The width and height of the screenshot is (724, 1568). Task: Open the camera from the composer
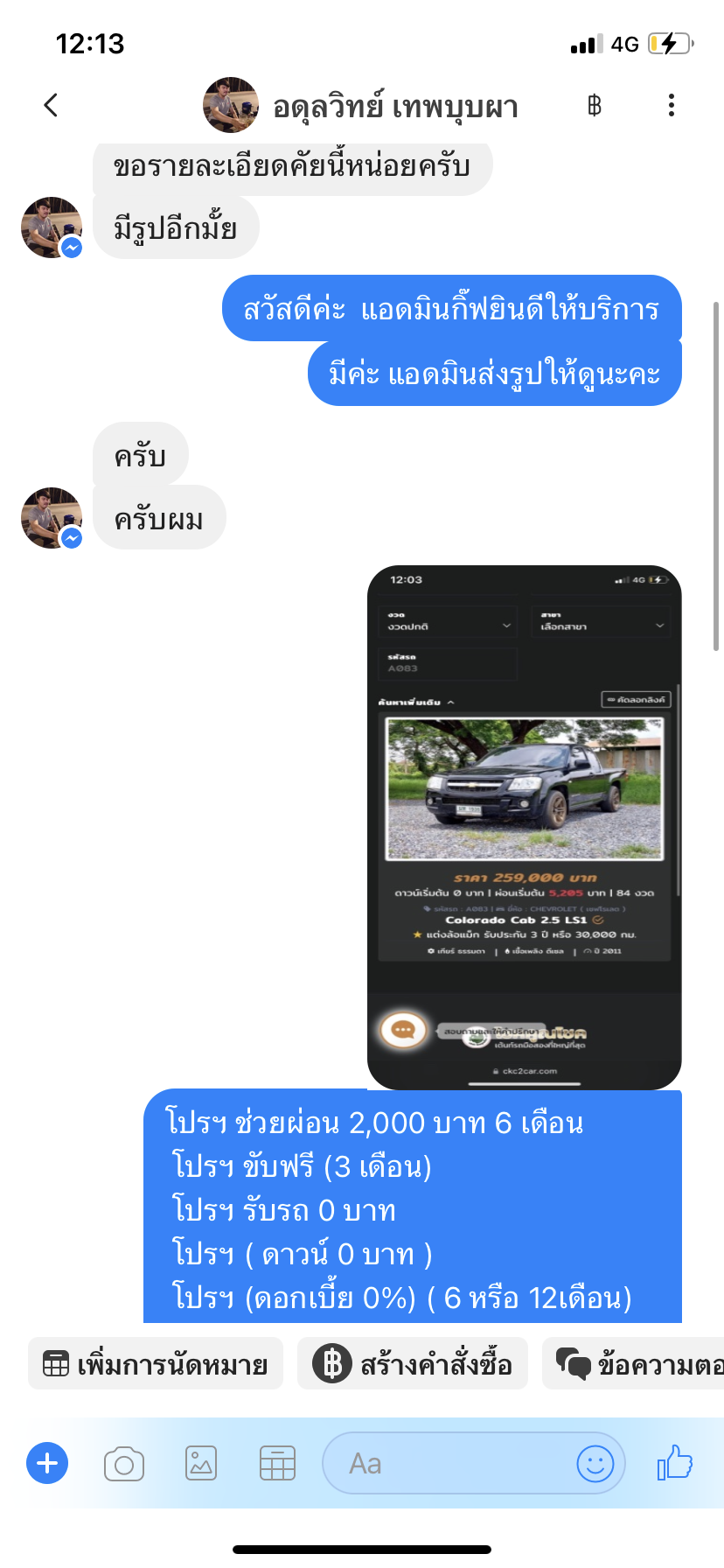tap(124, 1463)
